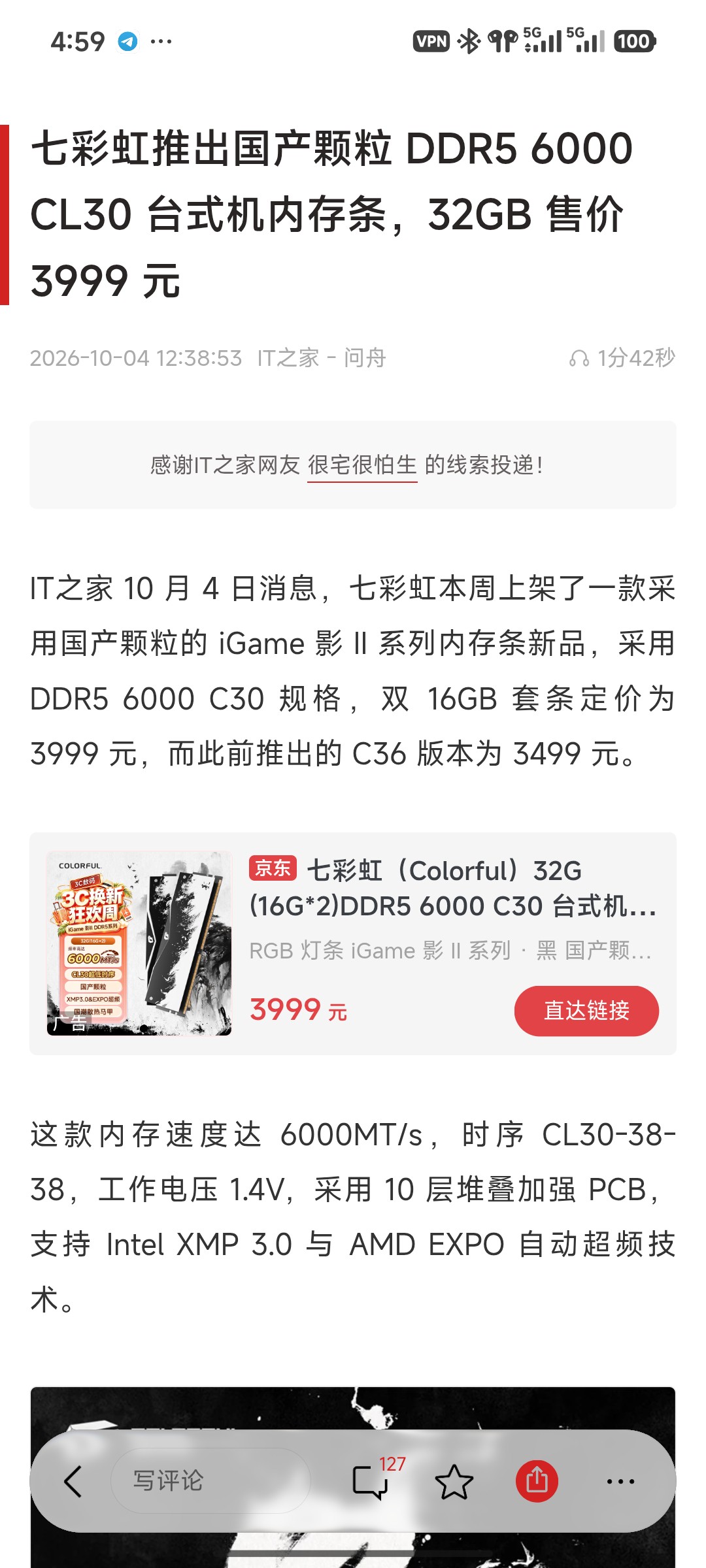Bookmark this article with the star icon
This screenshot has height=1568, width=706.
(454, 1481)
